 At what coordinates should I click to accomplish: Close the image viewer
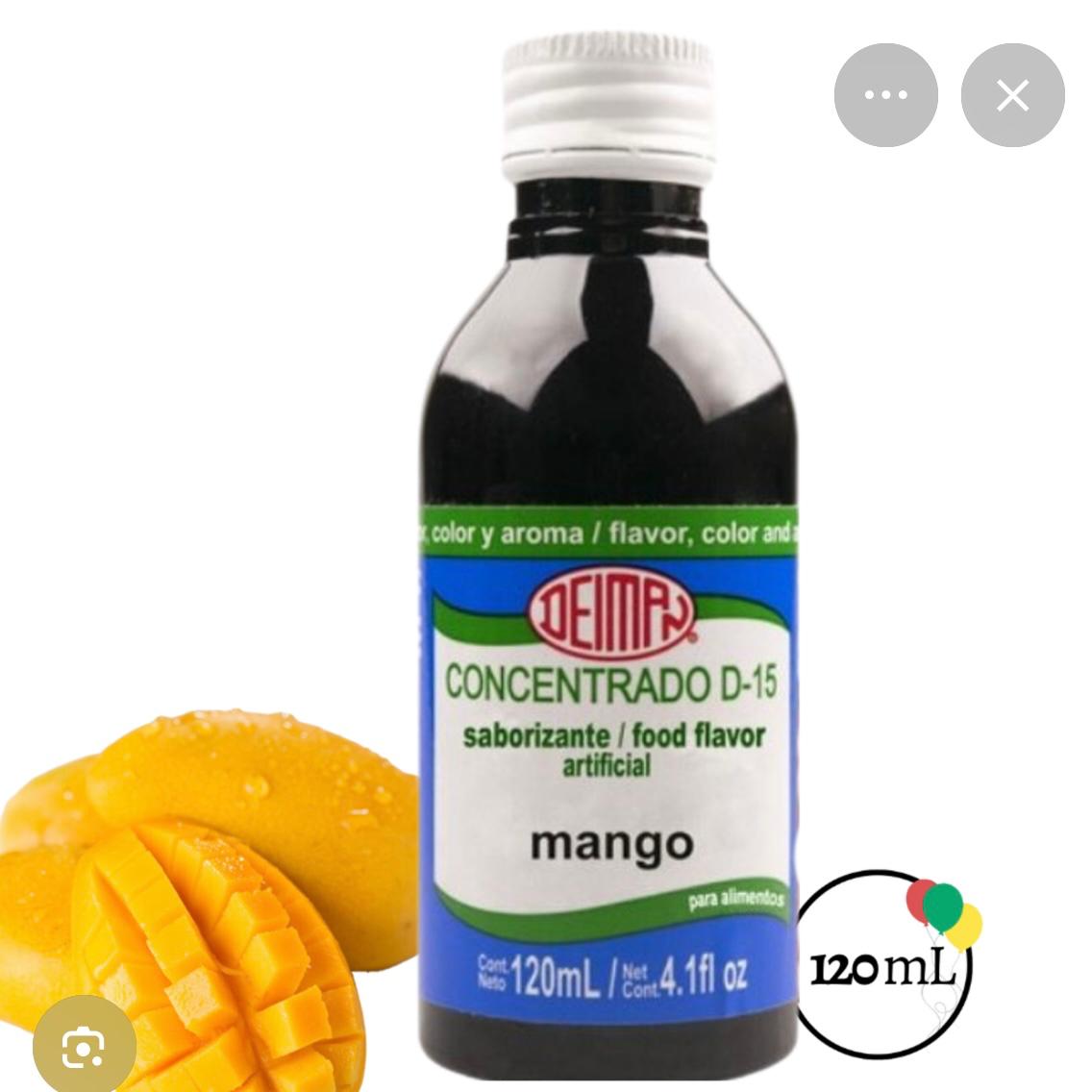1012,95
